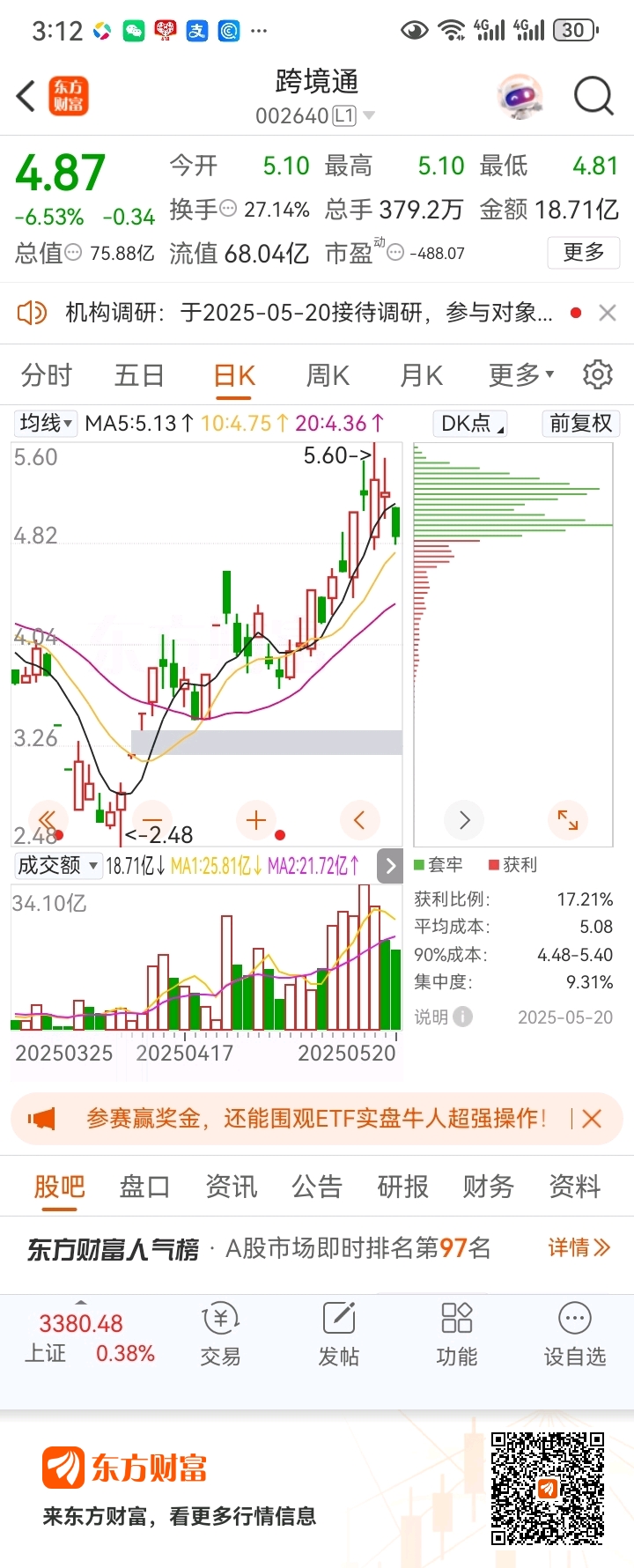Select the 月K chart tab

click(421, 376)
